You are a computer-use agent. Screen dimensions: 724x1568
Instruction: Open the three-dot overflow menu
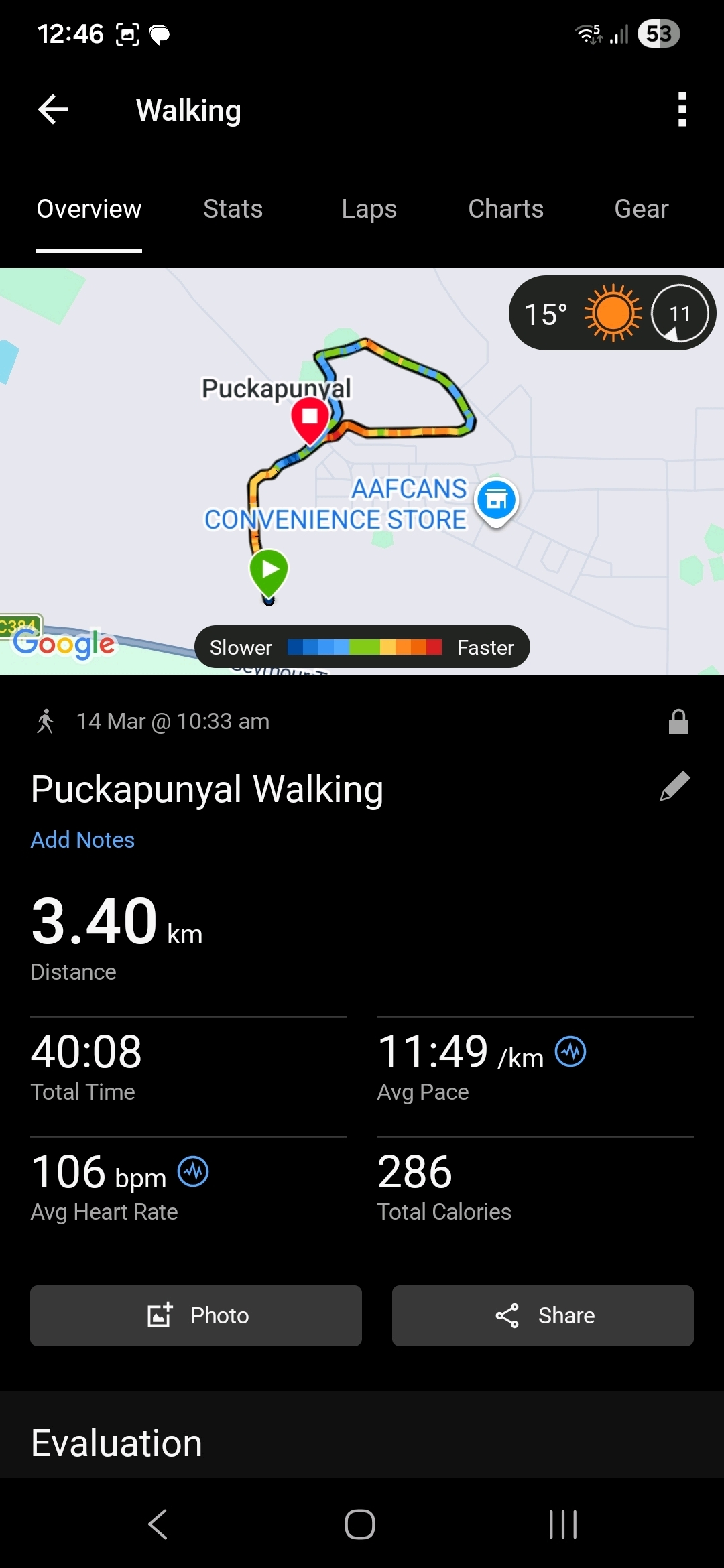click(x=682, y=110)
